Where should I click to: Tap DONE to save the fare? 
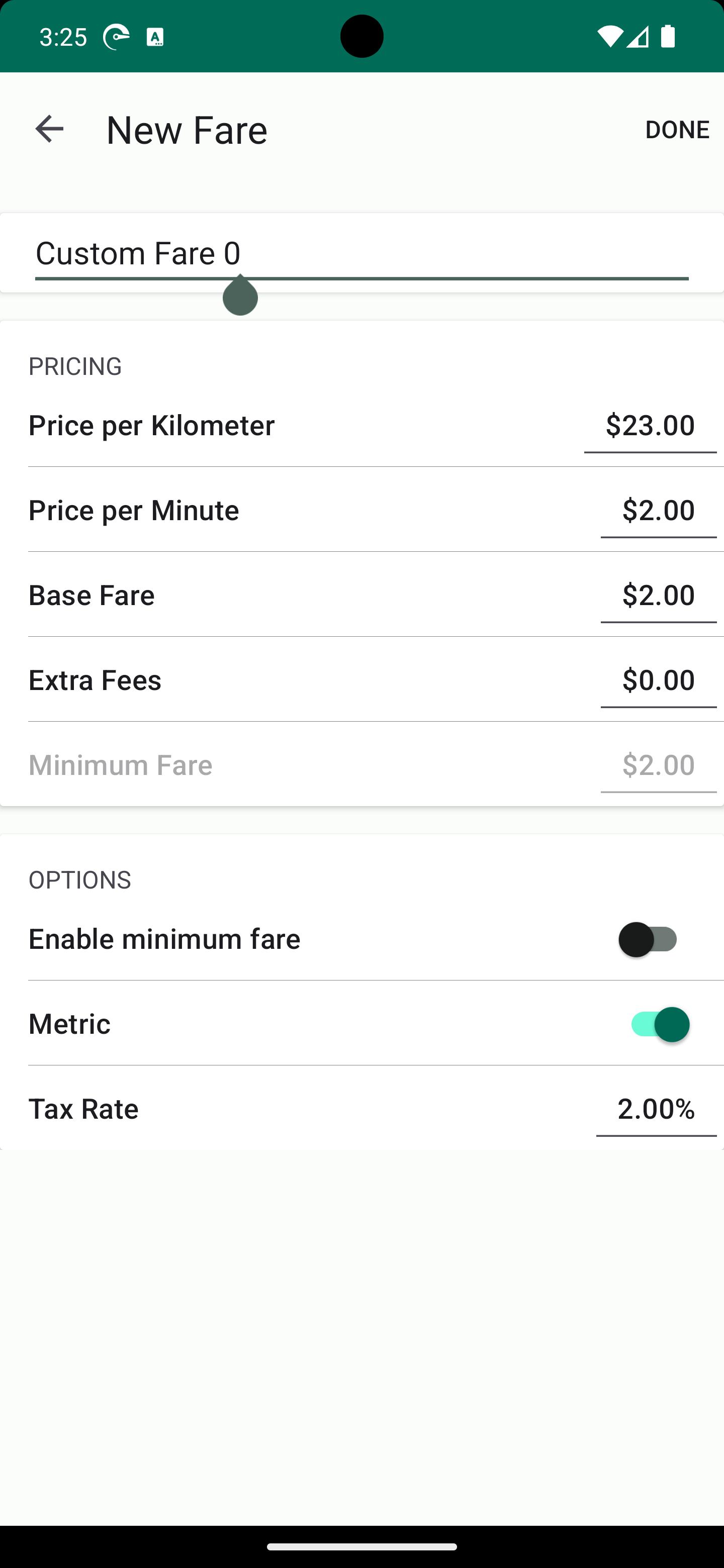pyautogui.click(x=677, y=129)
